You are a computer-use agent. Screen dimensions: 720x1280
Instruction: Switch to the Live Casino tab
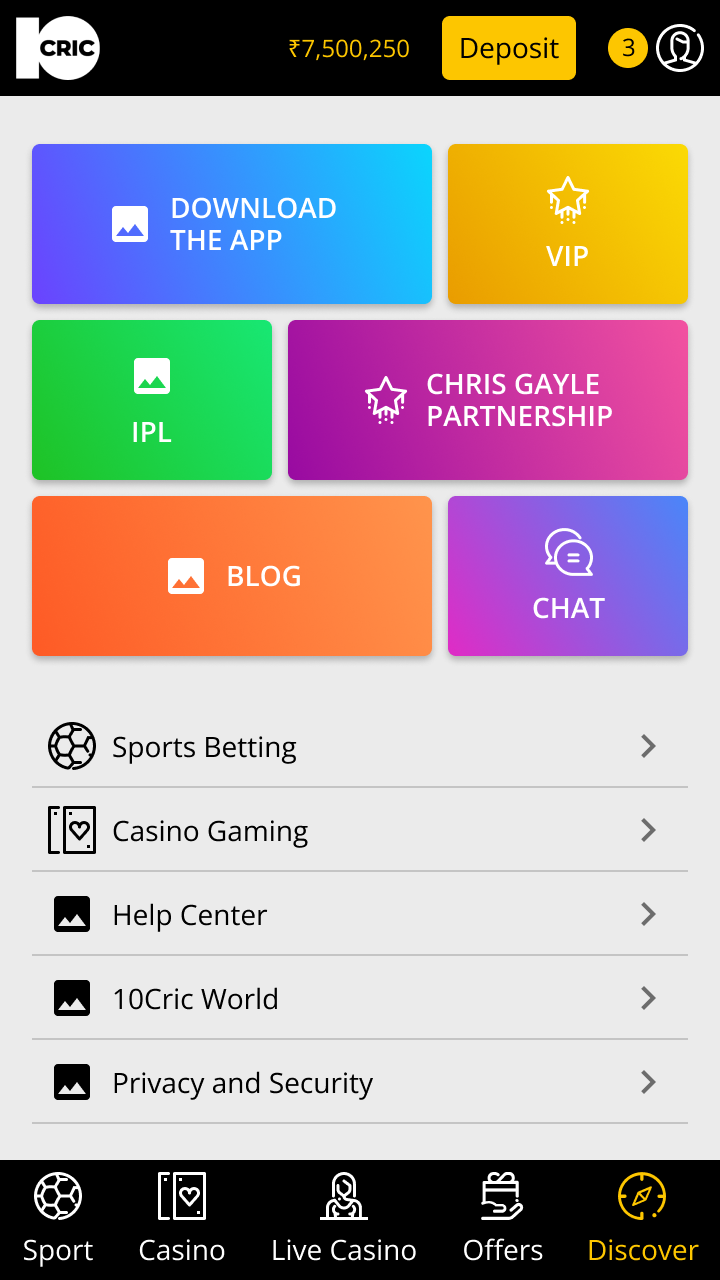point(344,1220)
